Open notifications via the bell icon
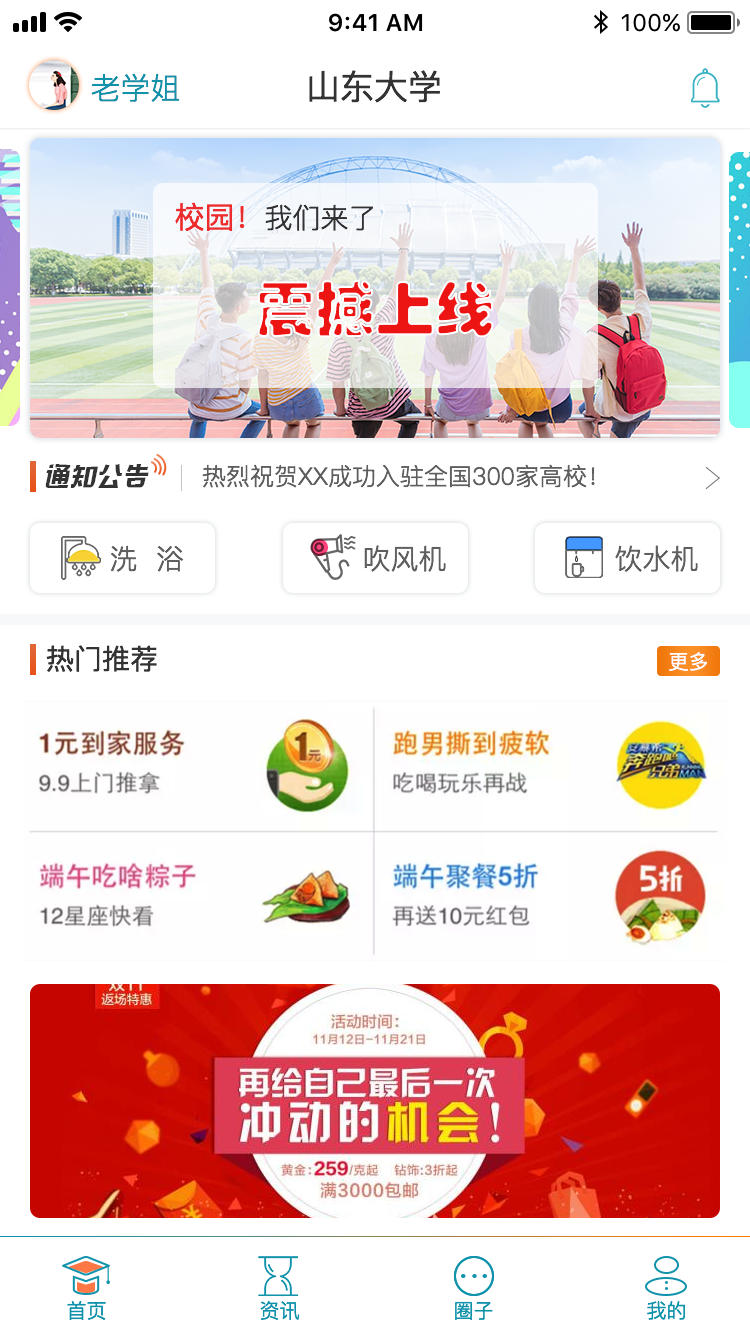Viewport: 750px width, 1334px height. [706, 87]
